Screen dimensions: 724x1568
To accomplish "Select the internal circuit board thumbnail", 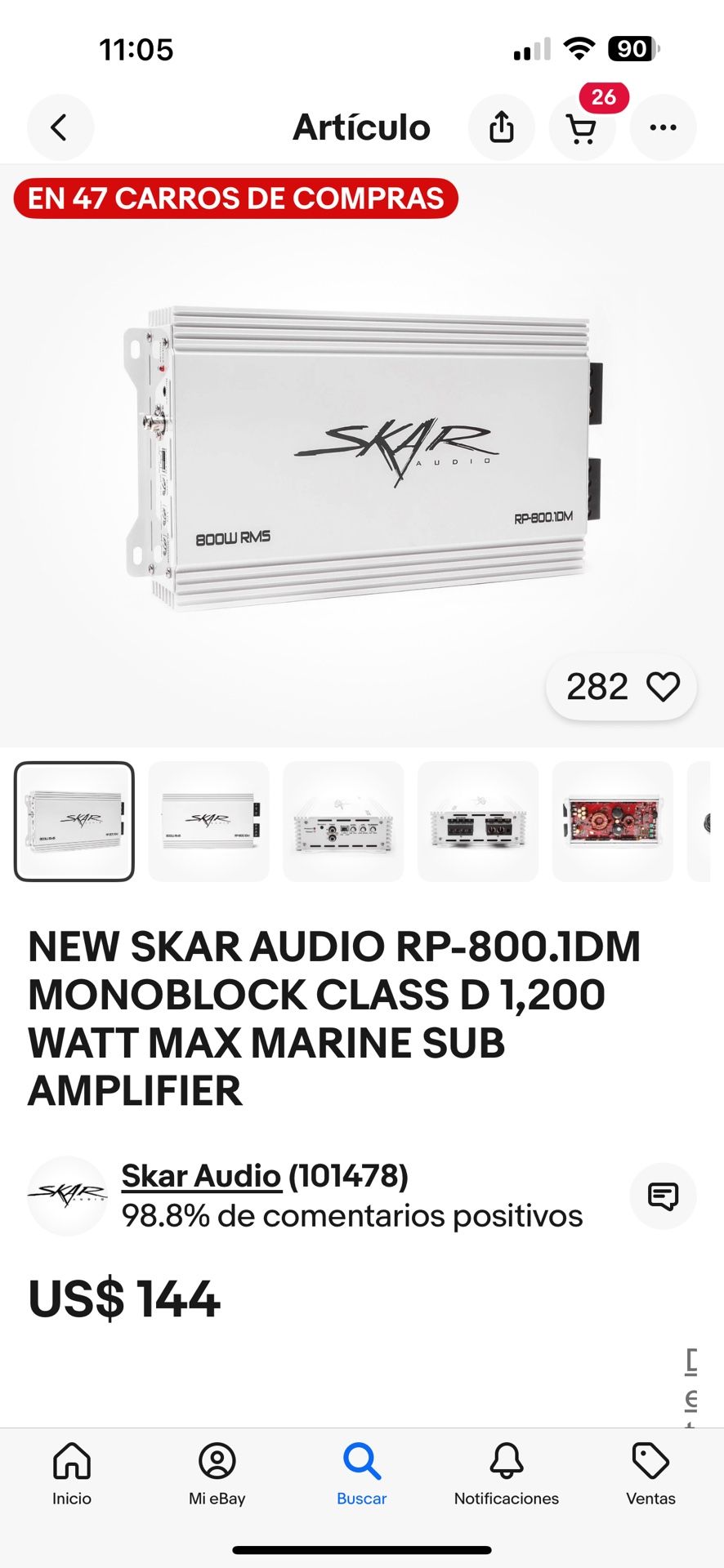I will pos(612,821).
